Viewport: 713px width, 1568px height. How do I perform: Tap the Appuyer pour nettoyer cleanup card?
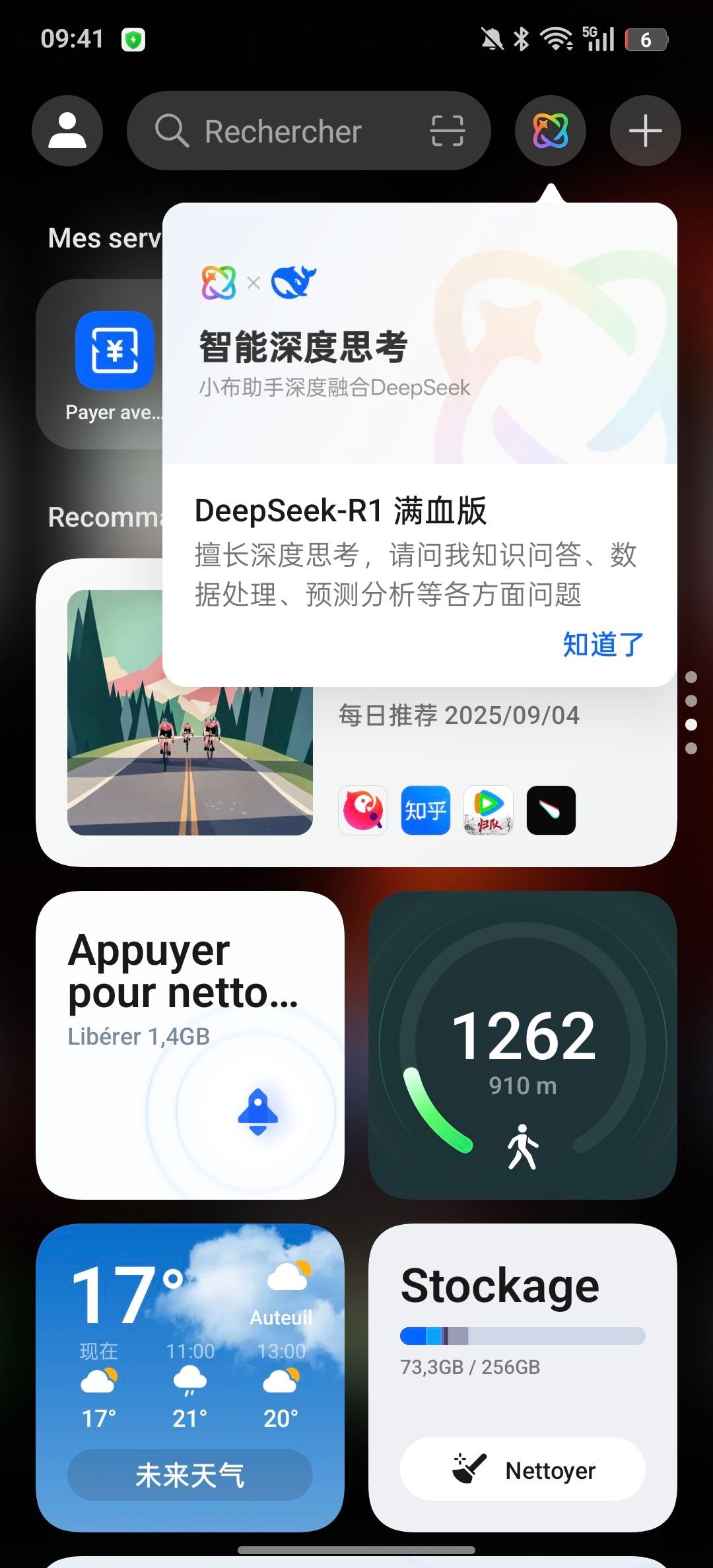189,1045
